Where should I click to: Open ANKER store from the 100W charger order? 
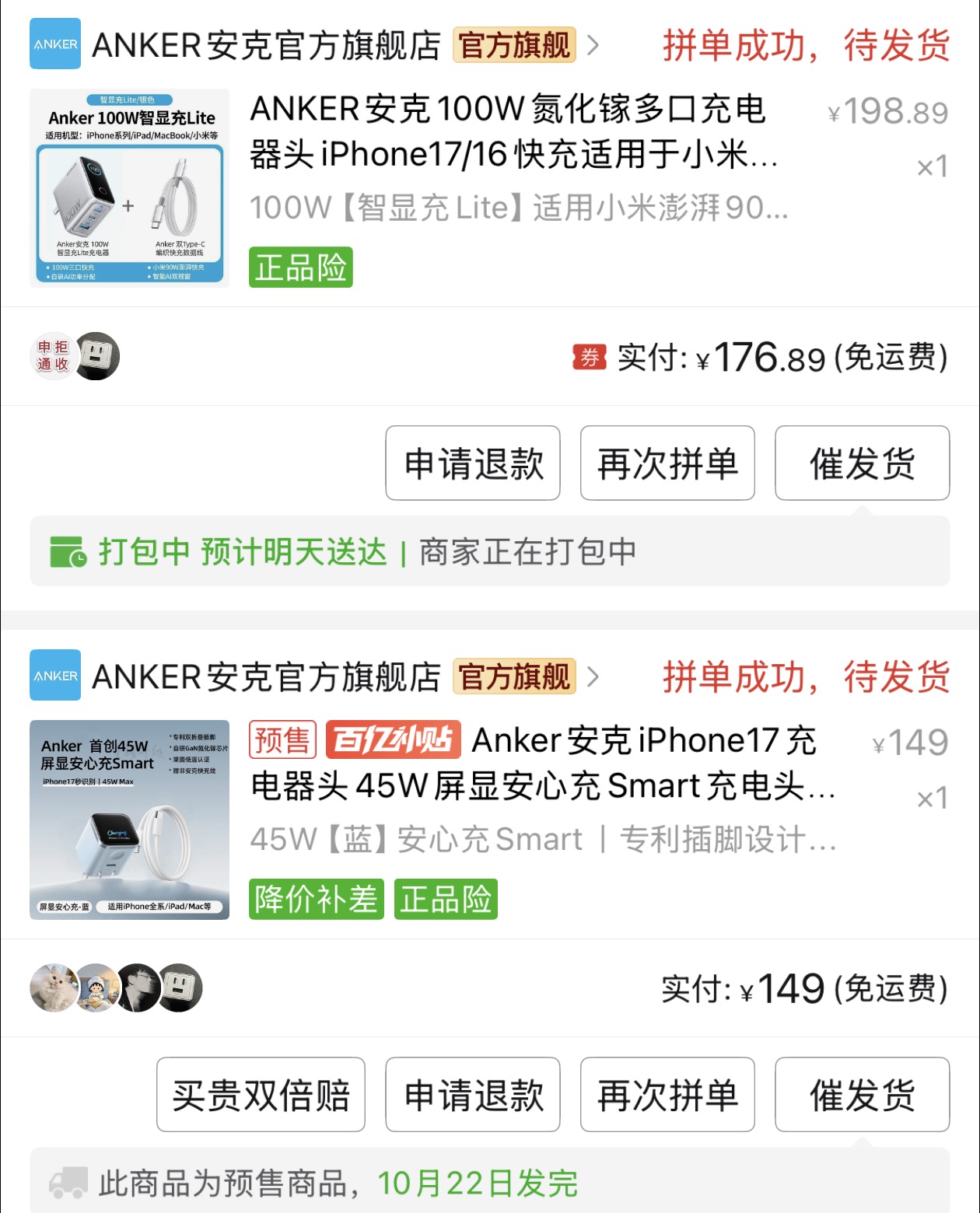point(266,45)
